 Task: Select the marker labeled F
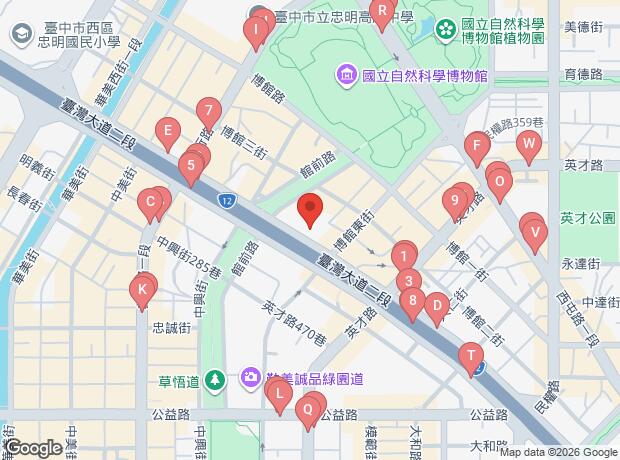(477, 147)
